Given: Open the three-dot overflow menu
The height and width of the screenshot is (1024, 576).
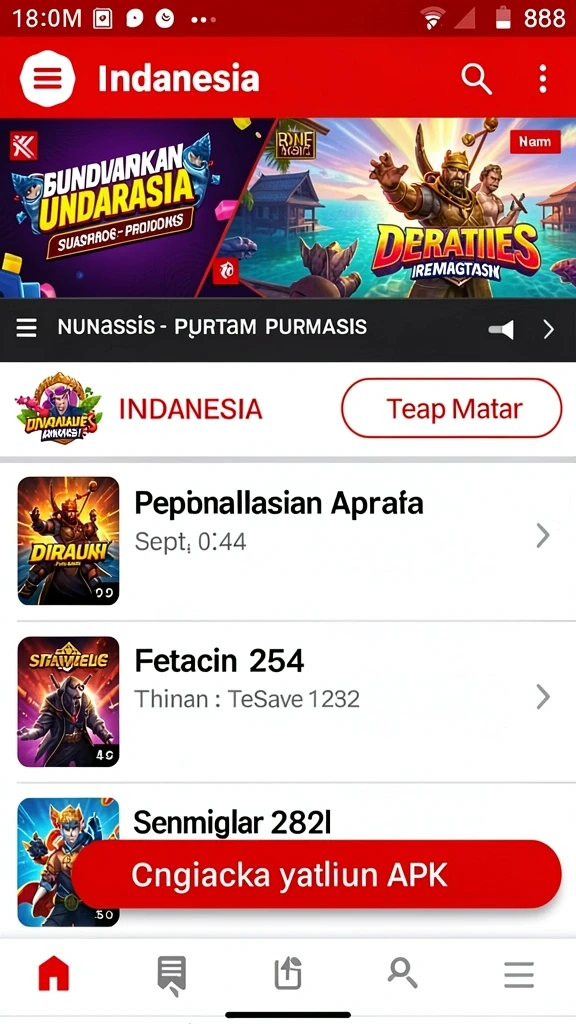Looking at the screenshot, I should point(543,79).
